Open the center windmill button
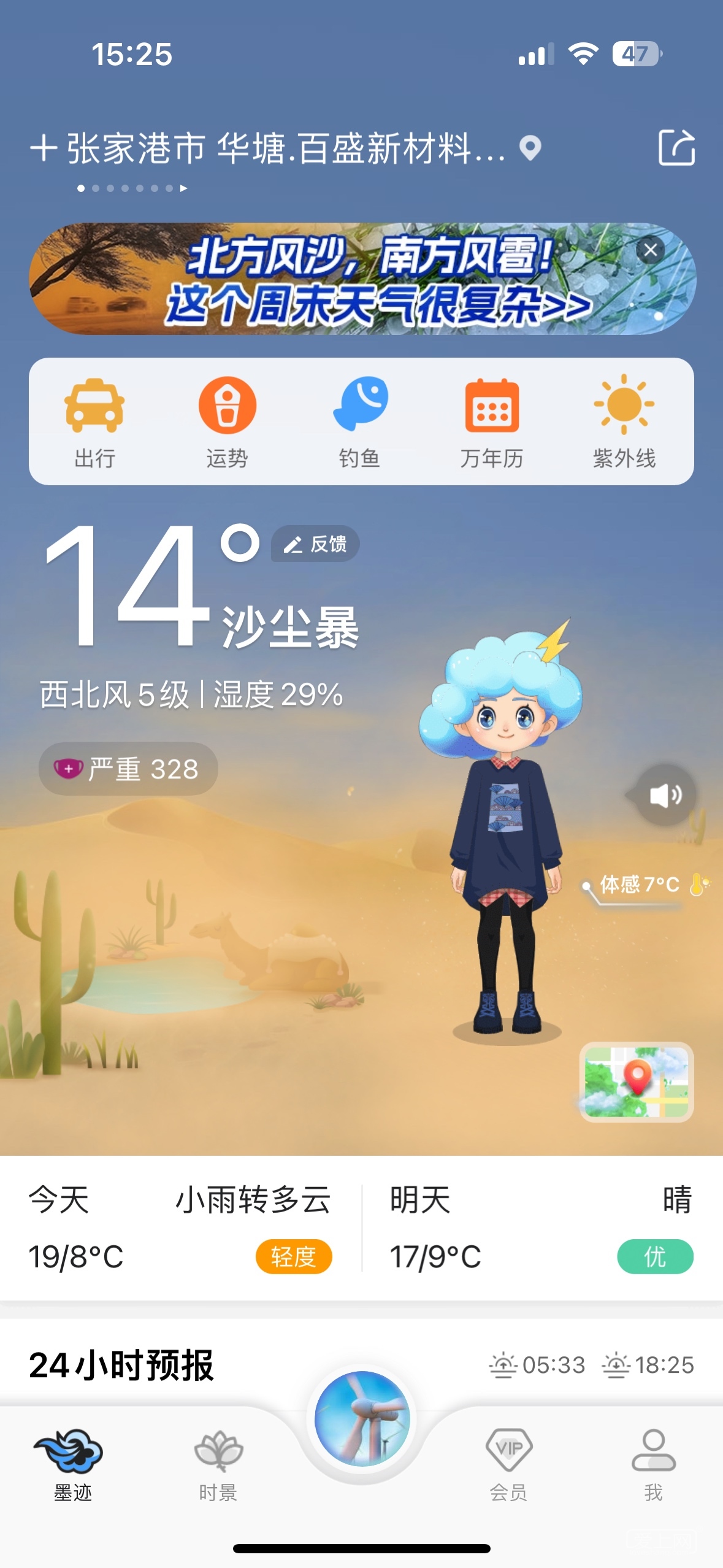Viewport: 723px width, 1568px height. [362, 1419]
